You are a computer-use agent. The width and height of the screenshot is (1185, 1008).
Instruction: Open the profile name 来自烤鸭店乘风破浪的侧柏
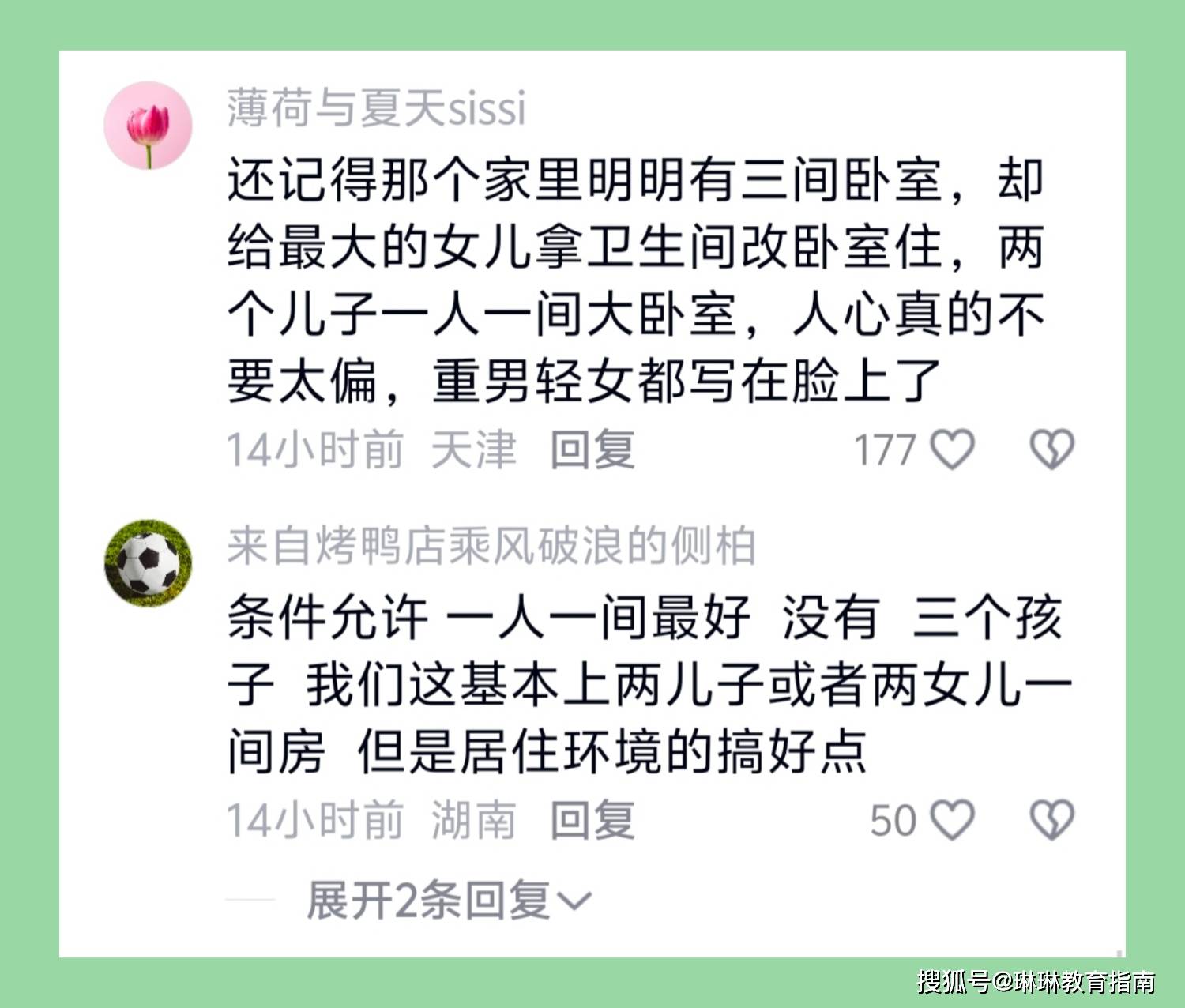click(x=491, y=546)
